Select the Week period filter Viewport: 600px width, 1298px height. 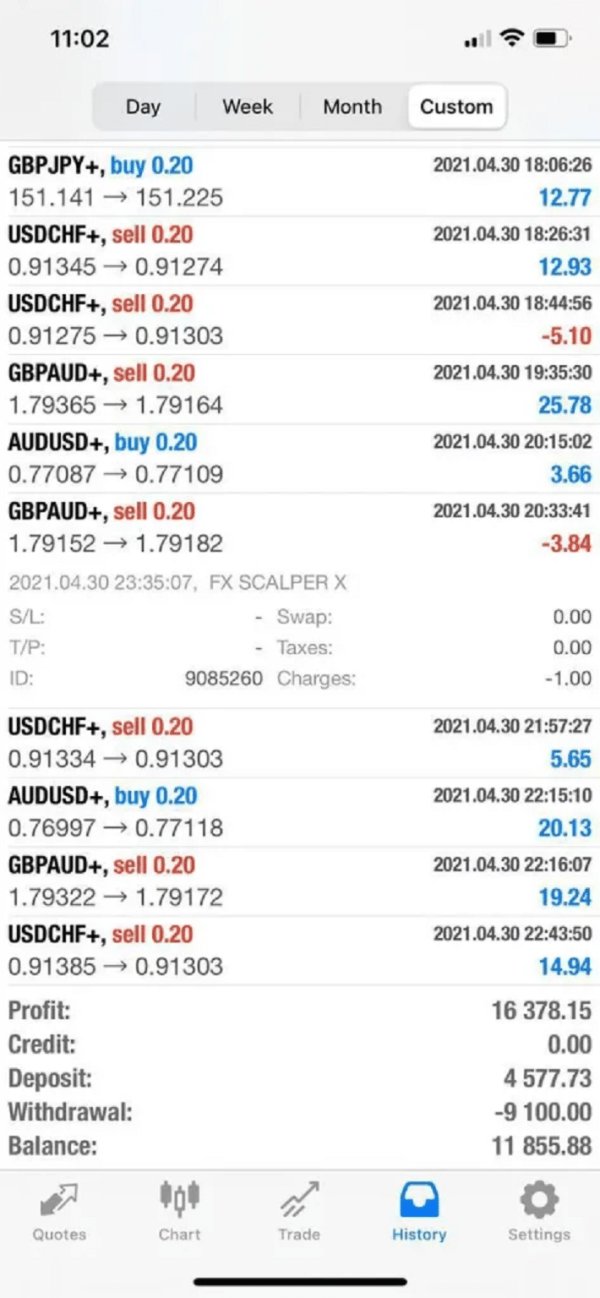point(247,107)
